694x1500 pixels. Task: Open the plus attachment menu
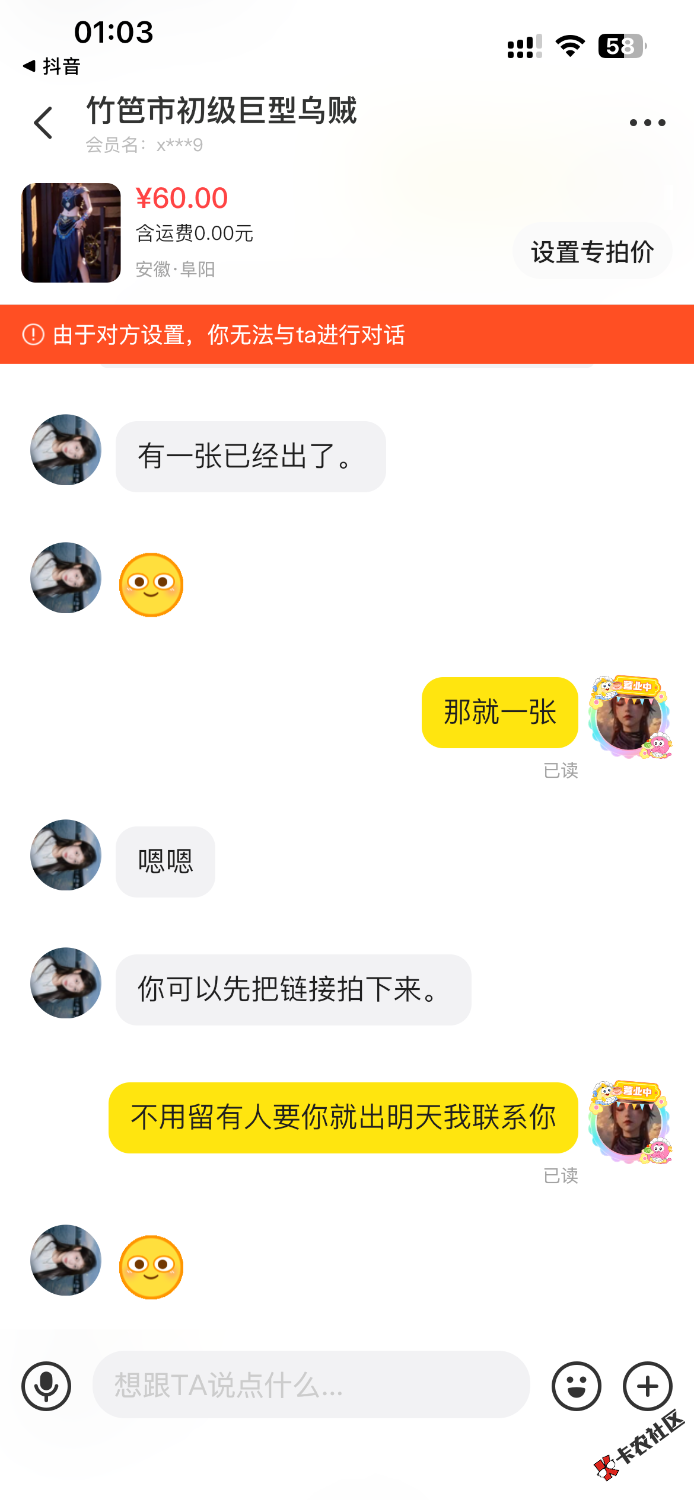(647, 1386)
